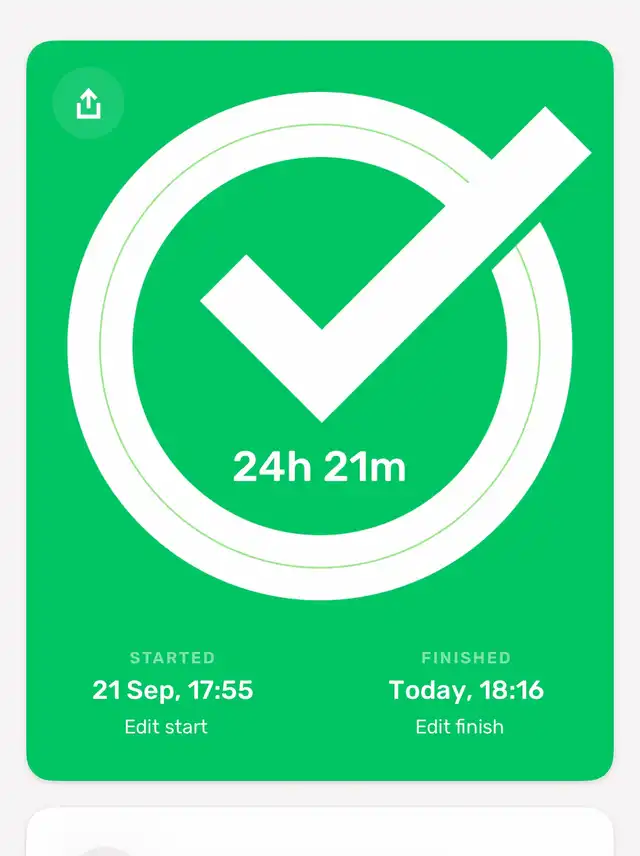Tap Edit start under 21 Sep, 17:55
This screenshot has height=856, width=640.
click(166, 727)
